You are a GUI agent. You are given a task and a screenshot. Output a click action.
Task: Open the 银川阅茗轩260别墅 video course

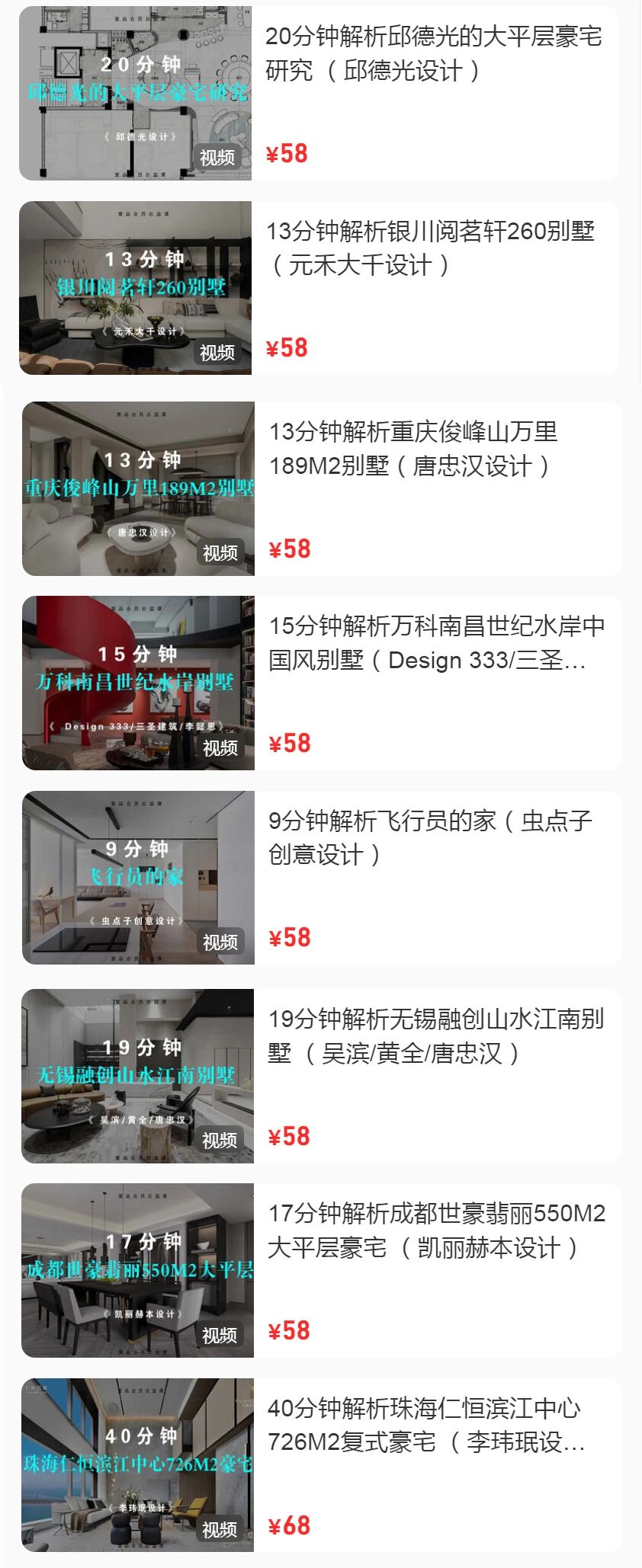coord(430,248)
